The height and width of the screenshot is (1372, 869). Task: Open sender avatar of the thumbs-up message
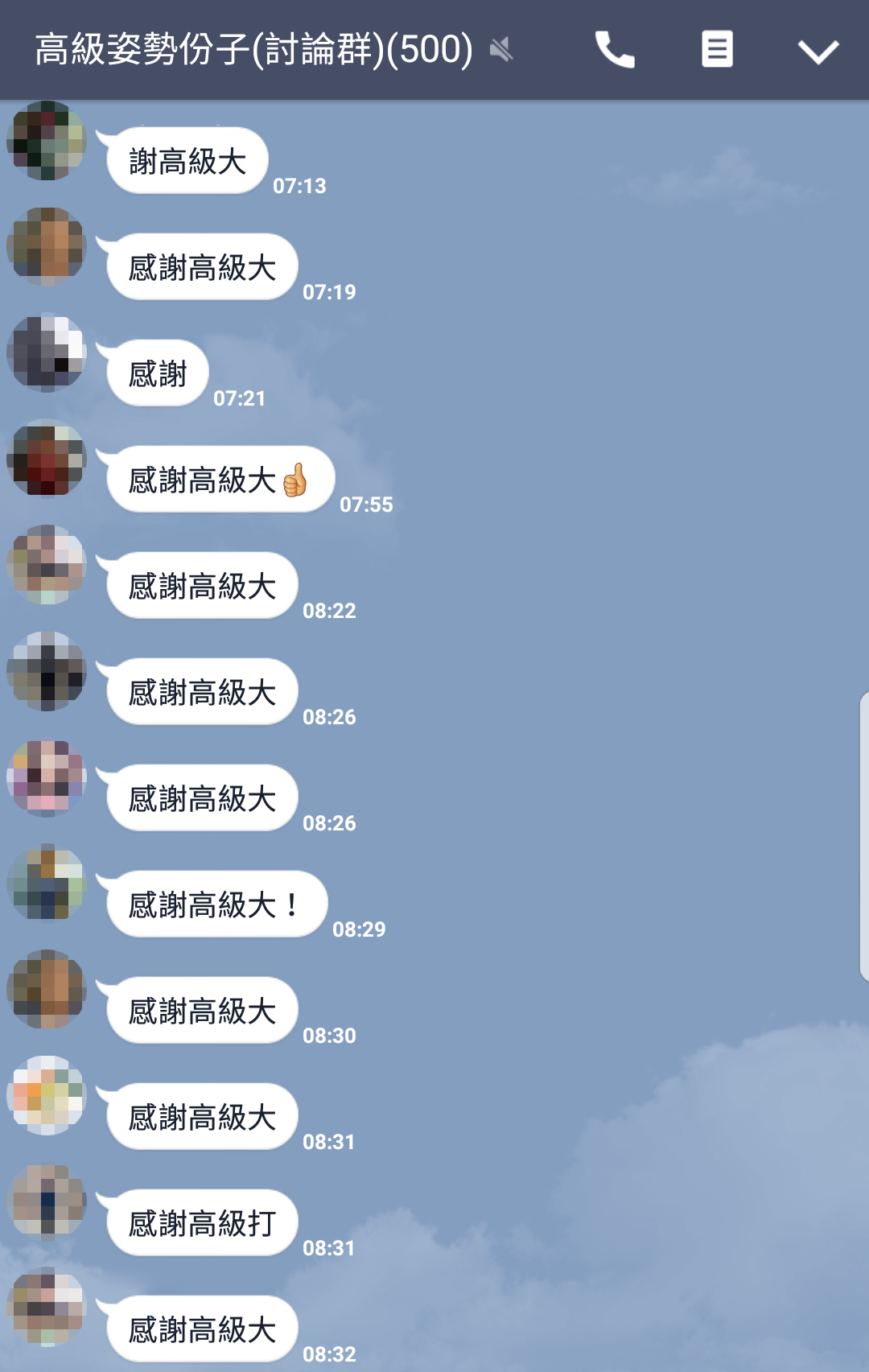[x=47, y=459]
